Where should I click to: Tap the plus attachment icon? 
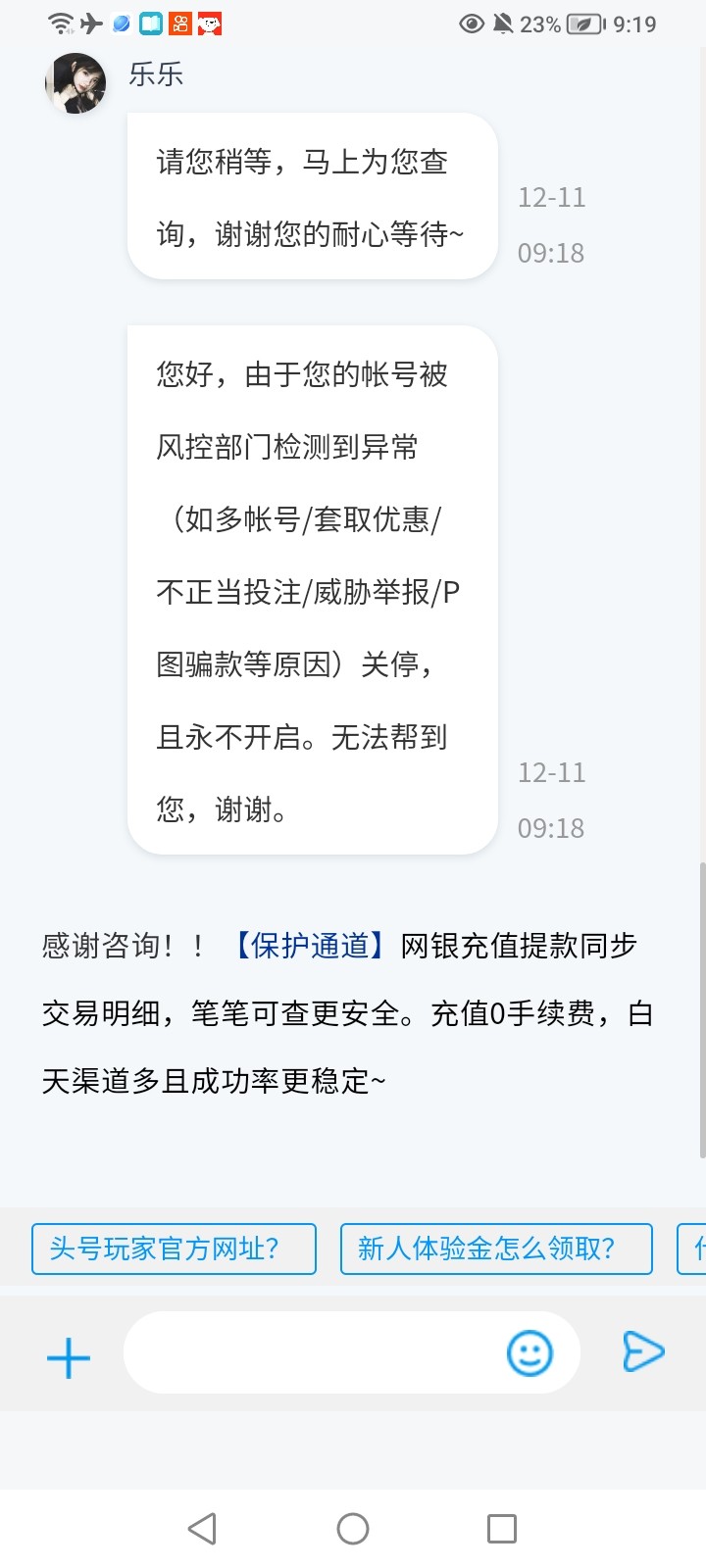pos(69,1357)
